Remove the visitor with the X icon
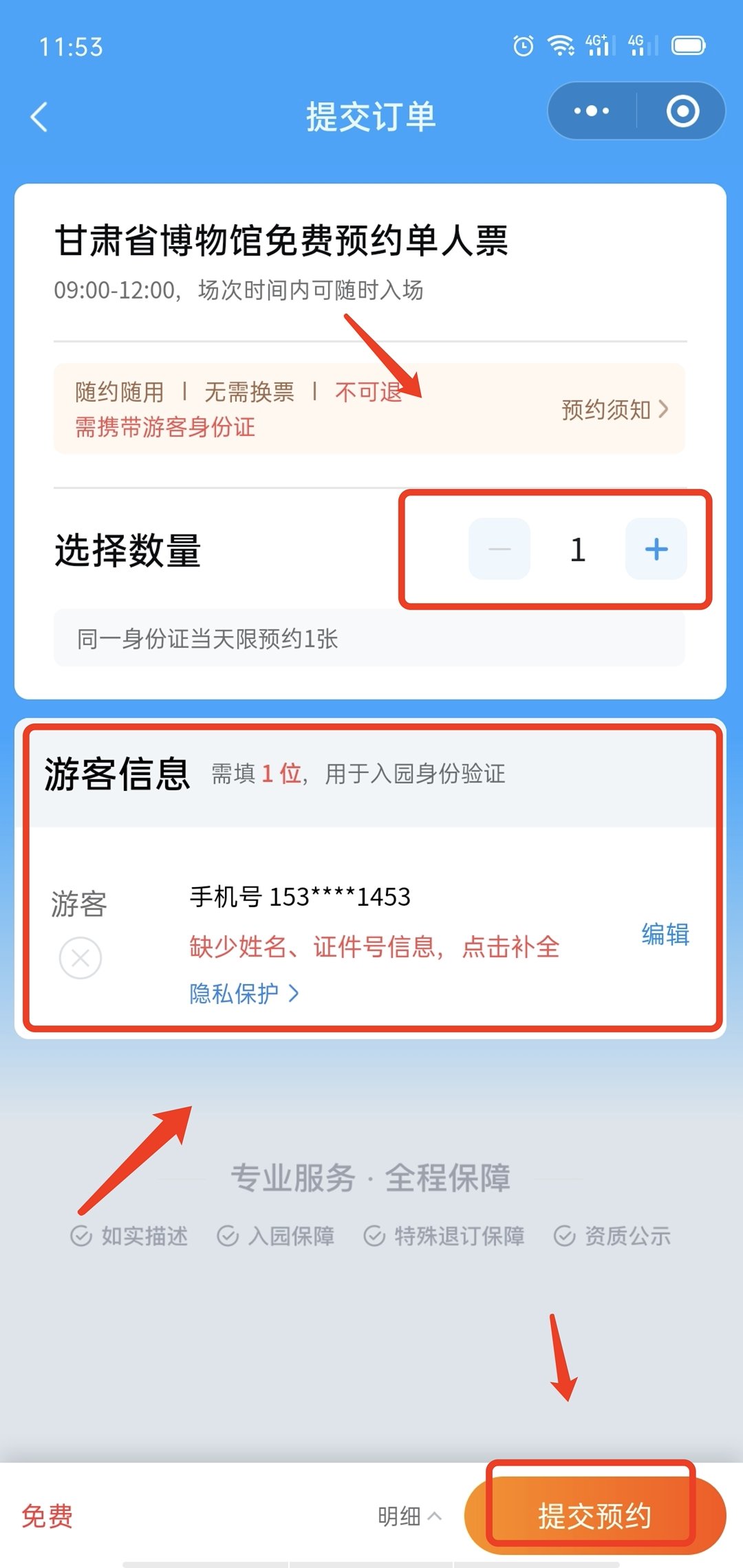 point(80,957)
